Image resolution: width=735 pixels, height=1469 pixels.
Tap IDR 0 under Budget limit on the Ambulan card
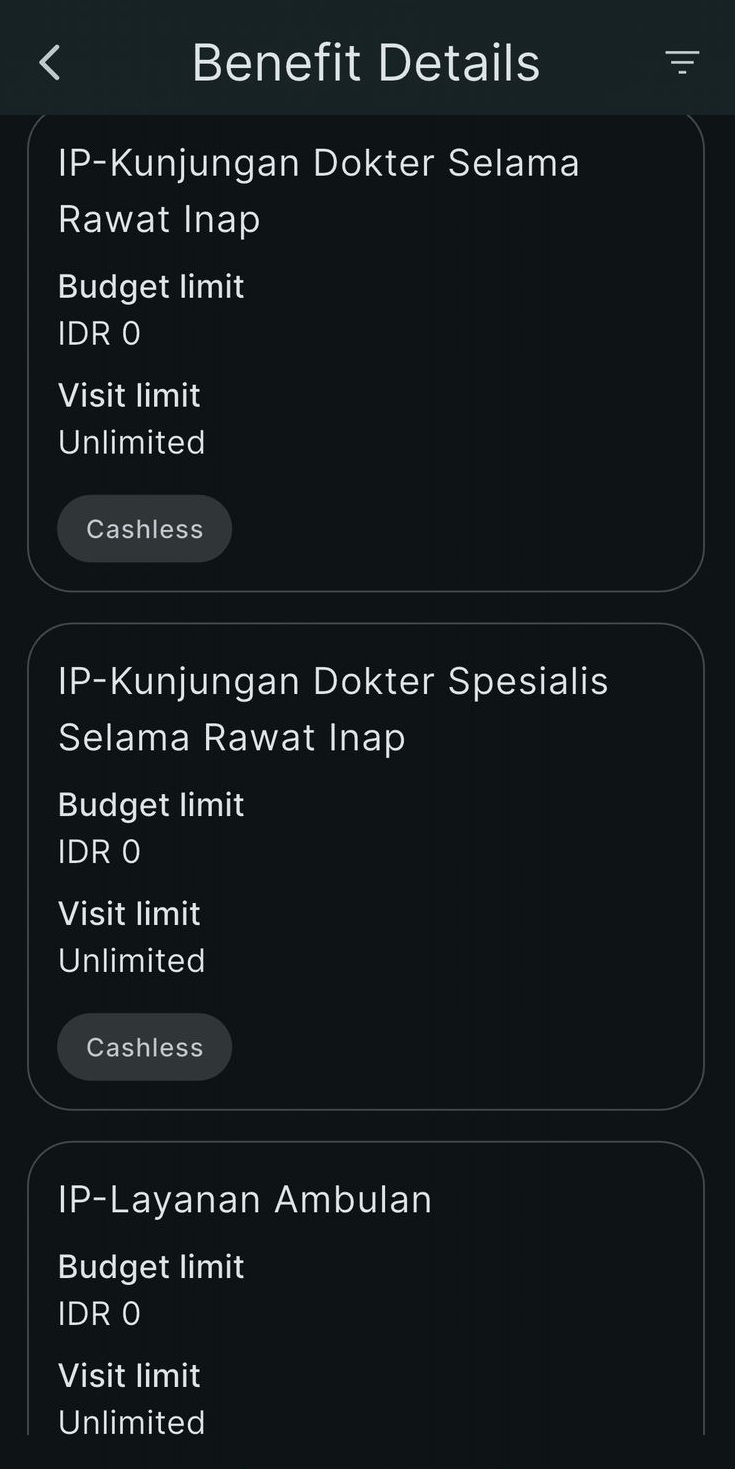[x=98, y=1313]
